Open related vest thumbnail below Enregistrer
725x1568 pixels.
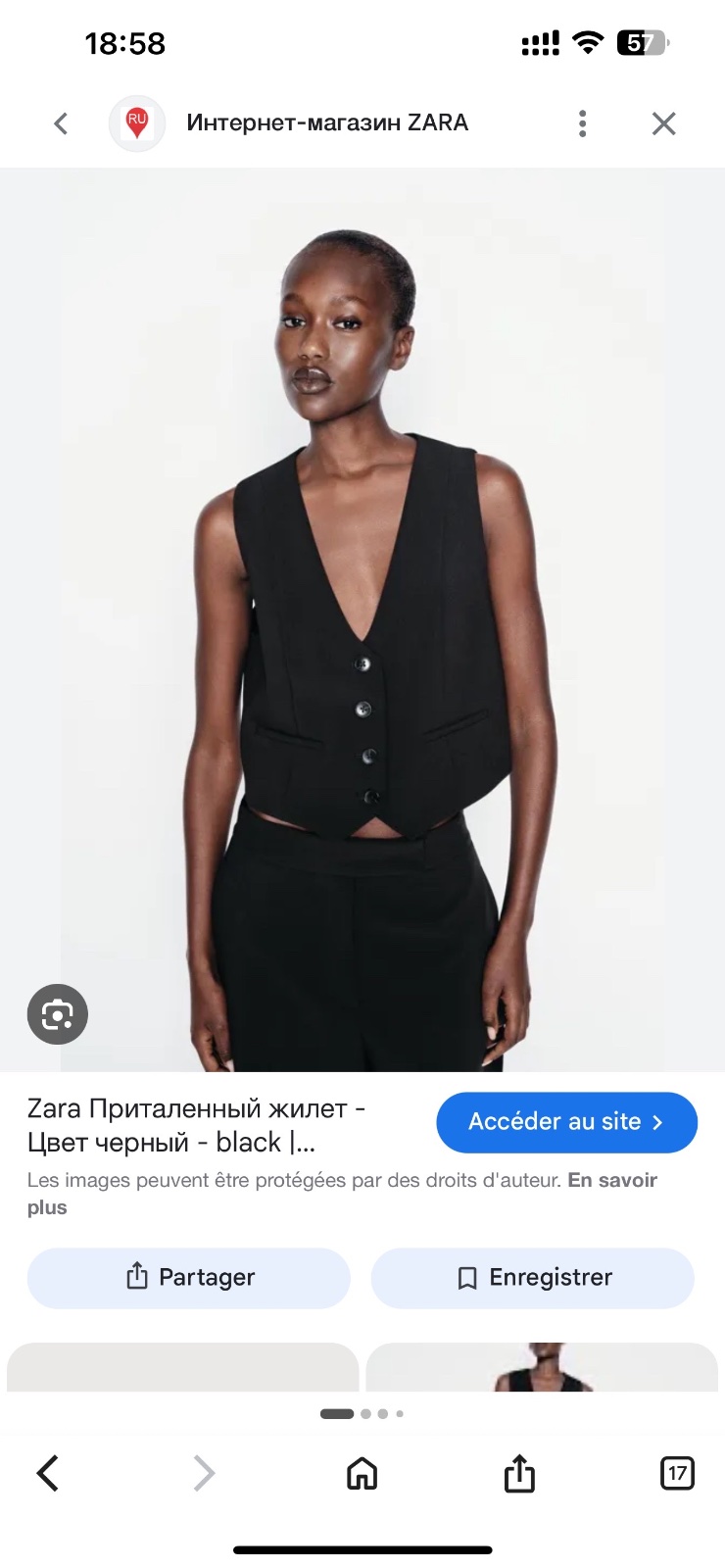point(542,1367)
